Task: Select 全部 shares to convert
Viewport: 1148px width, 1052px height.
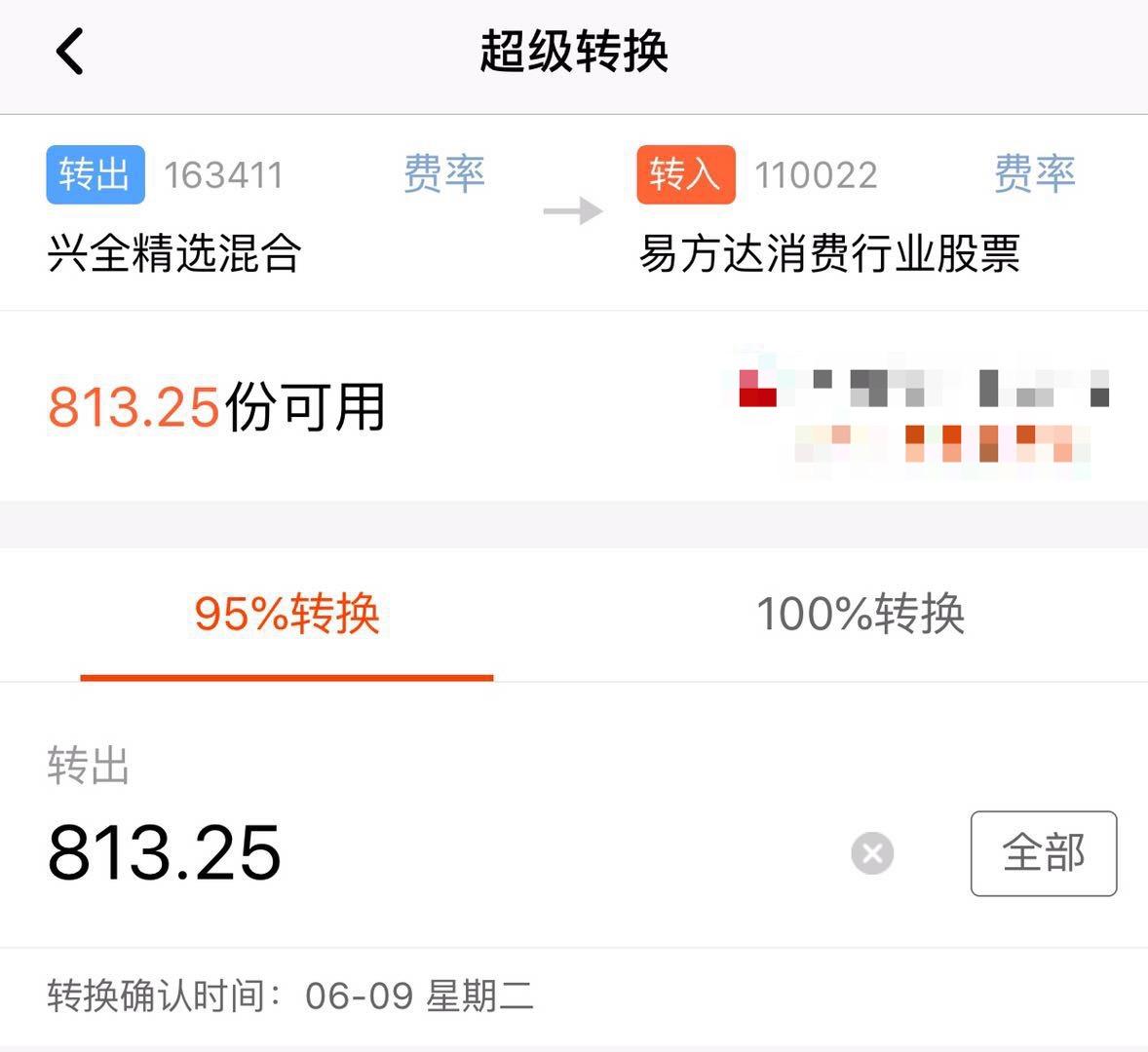Action: click(x=1043, y=853)
